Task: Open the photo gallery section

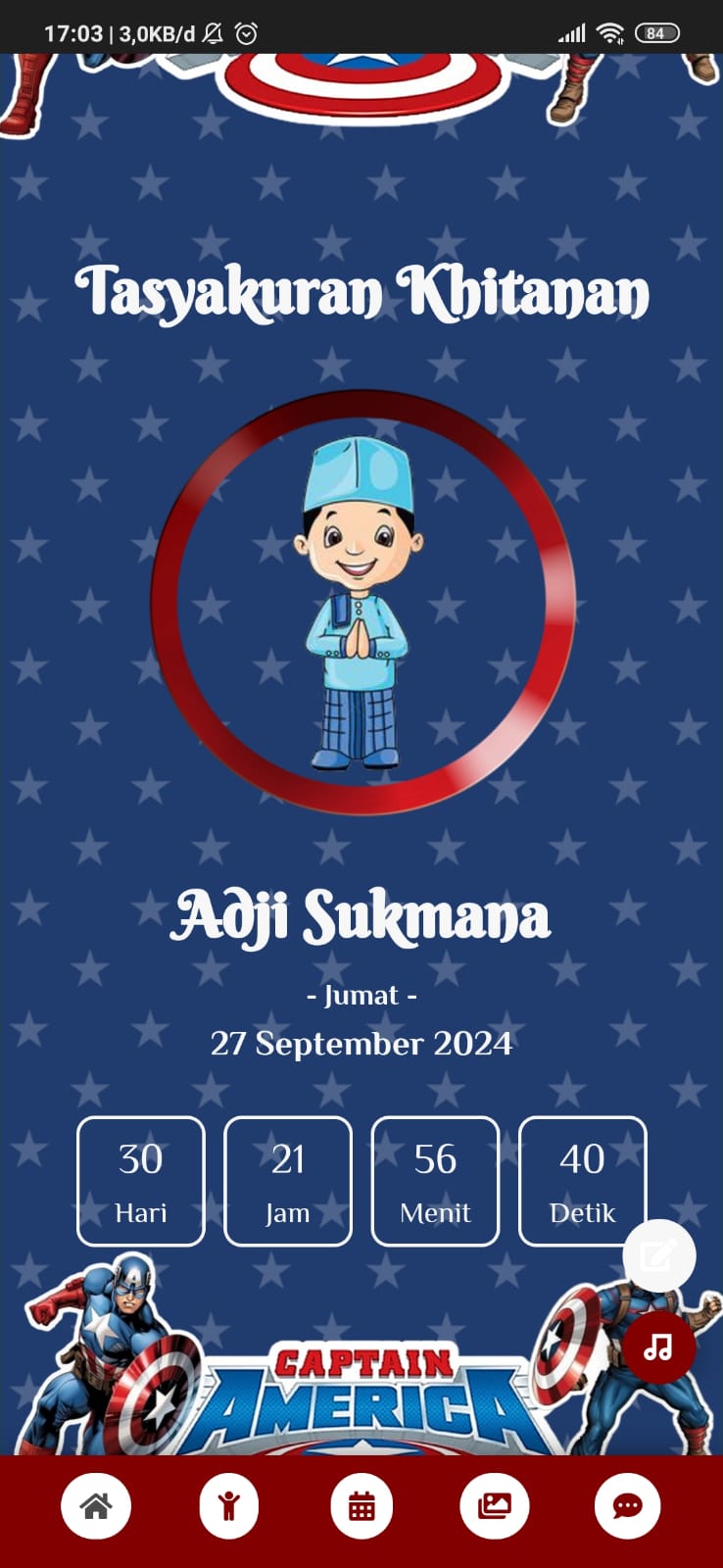Action: pyautogui.click(x=495, y=1506)
